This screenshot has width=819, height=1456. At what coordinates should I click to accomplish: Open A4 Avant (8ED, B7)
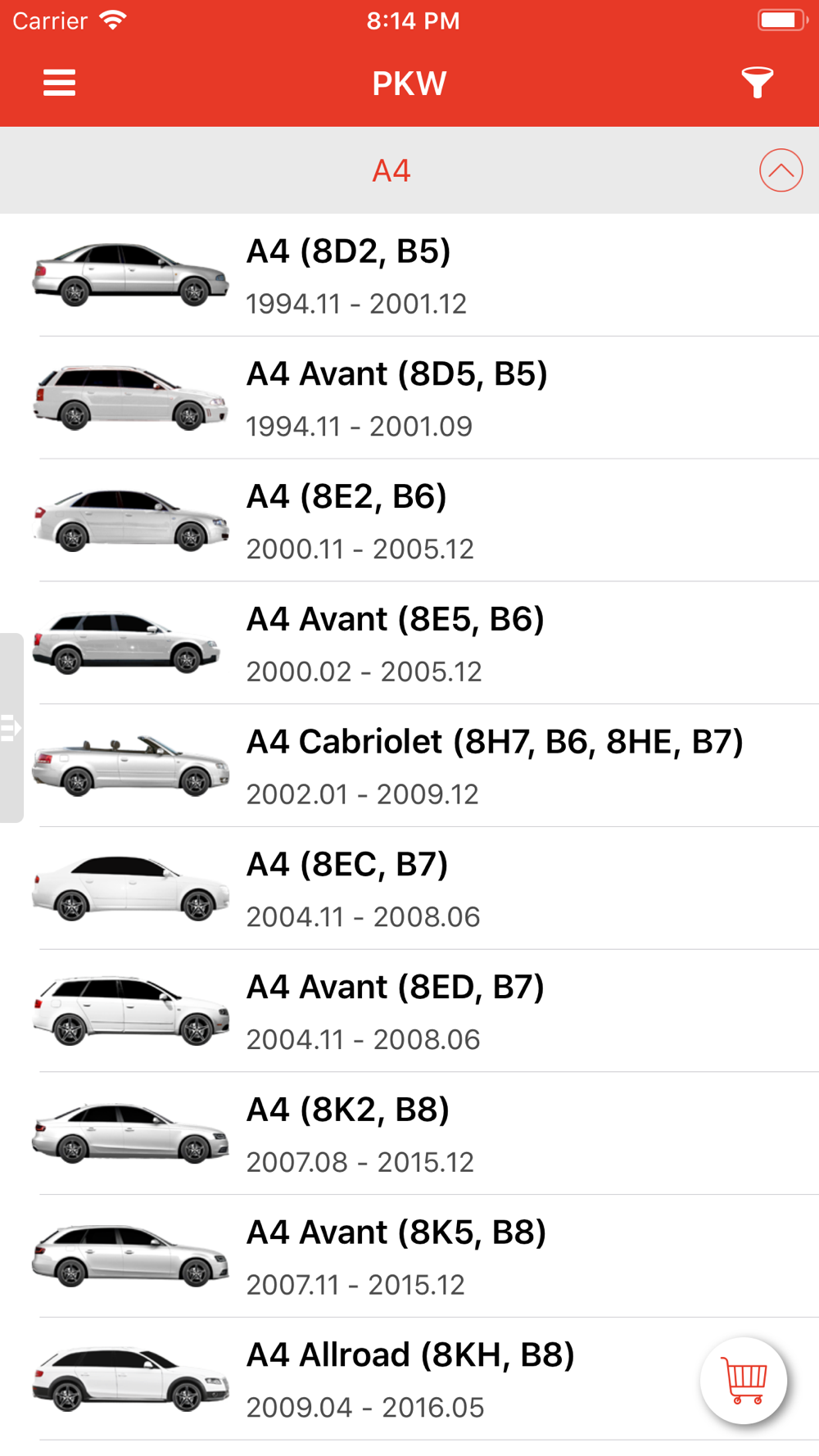pyautogui.click(x=409, y=1011)
